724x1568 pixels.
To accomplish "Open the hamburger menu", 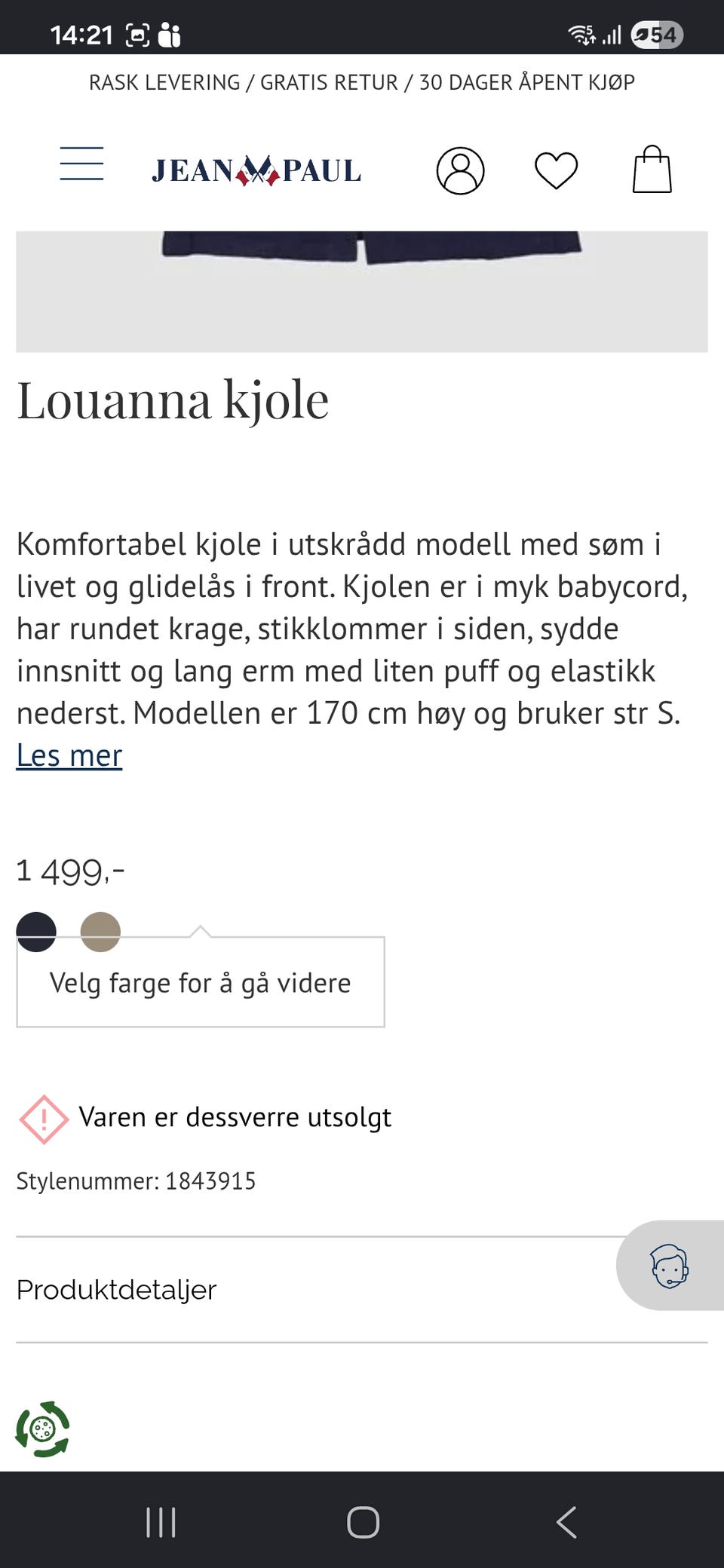I will (81, 164).
